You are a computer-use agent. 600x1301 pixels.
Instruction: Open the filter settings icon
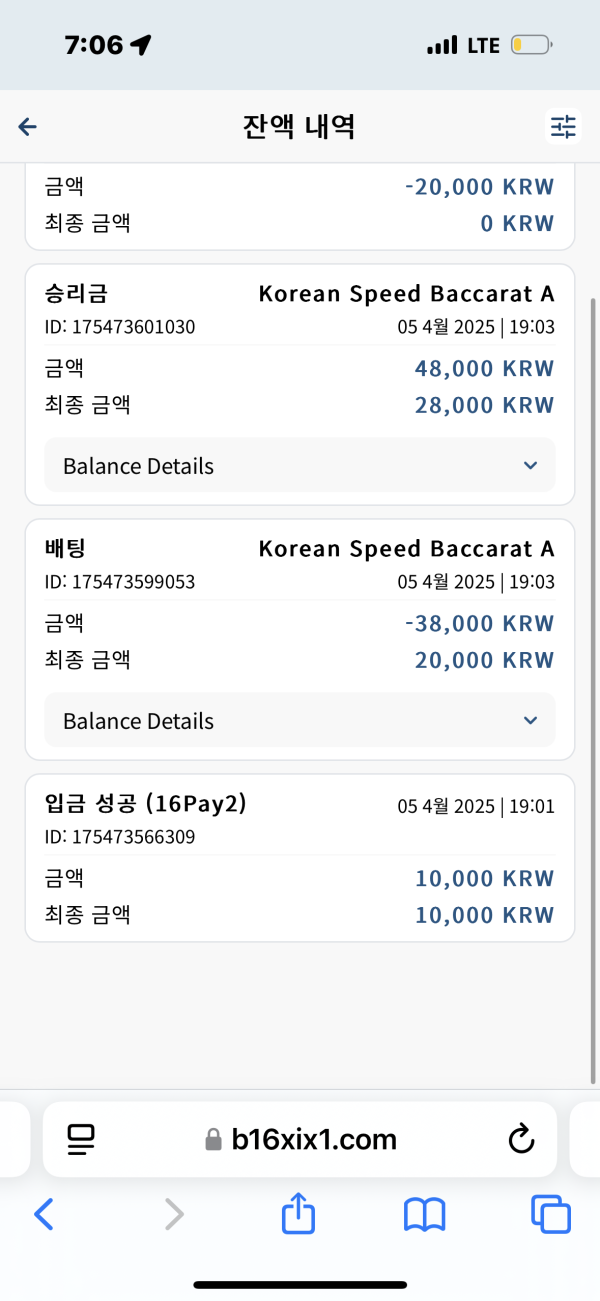563,127
